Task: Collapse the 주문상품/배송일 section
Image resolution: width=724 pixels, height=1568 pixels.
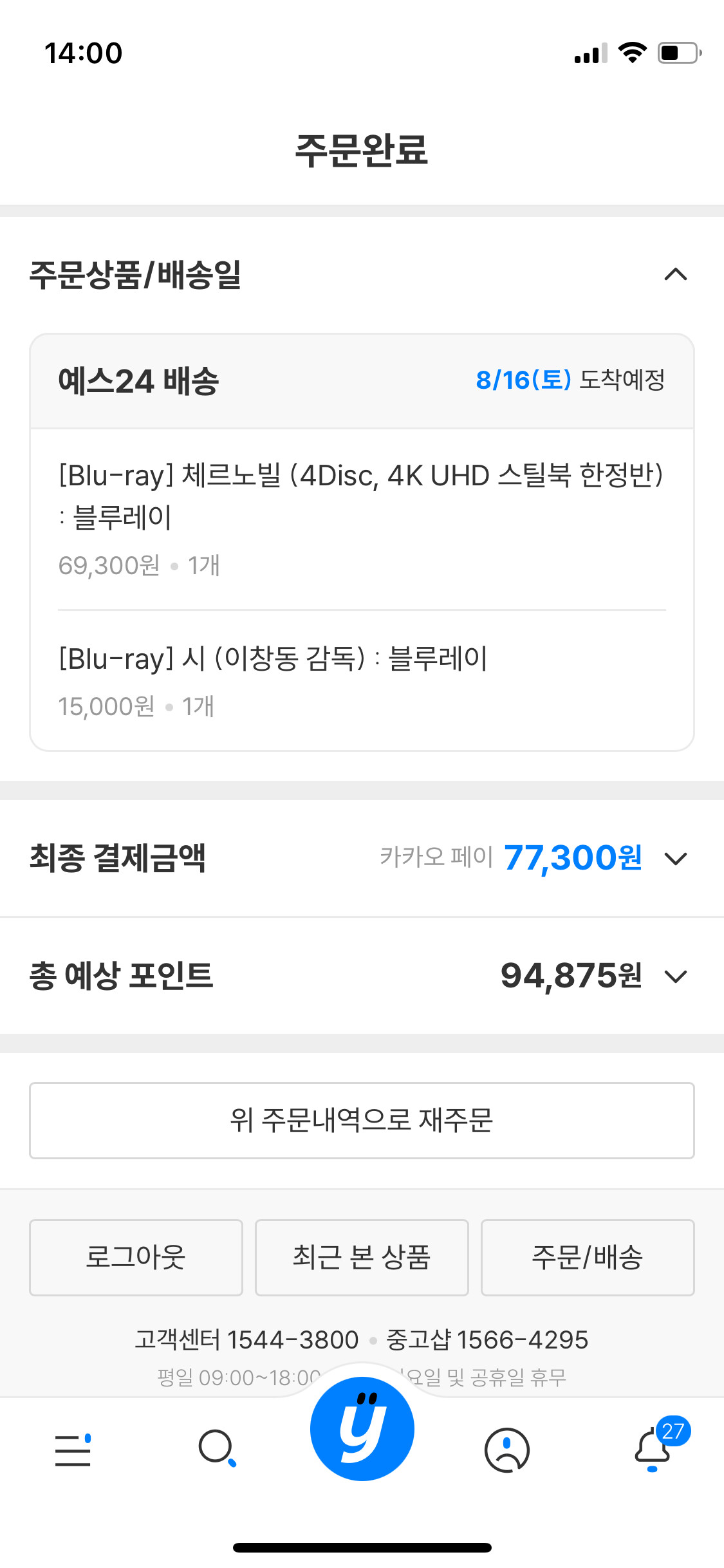Action: coord(675,275)
